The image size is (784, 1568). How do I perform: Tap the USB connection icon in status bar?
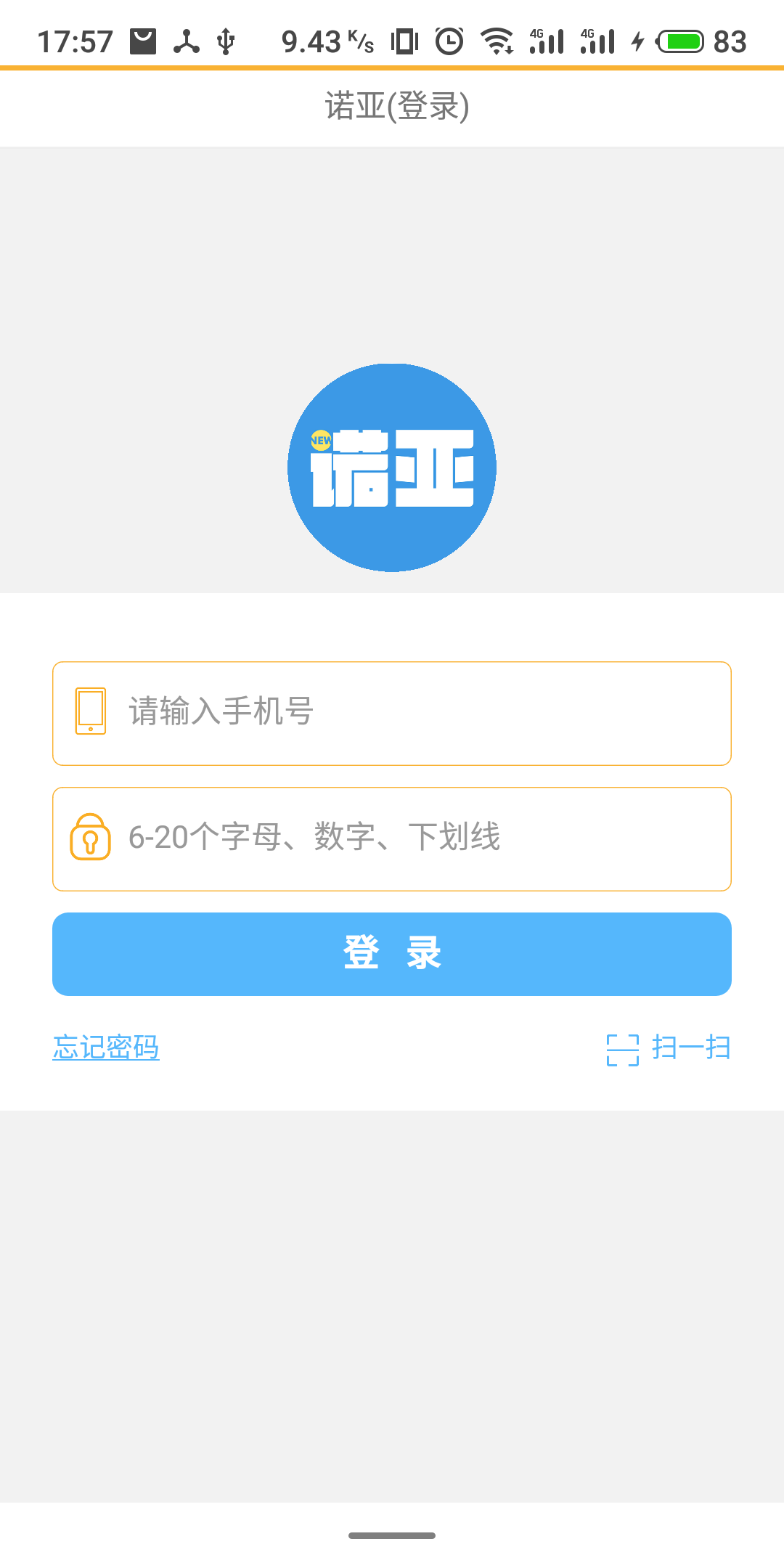(x=225, y=41)
